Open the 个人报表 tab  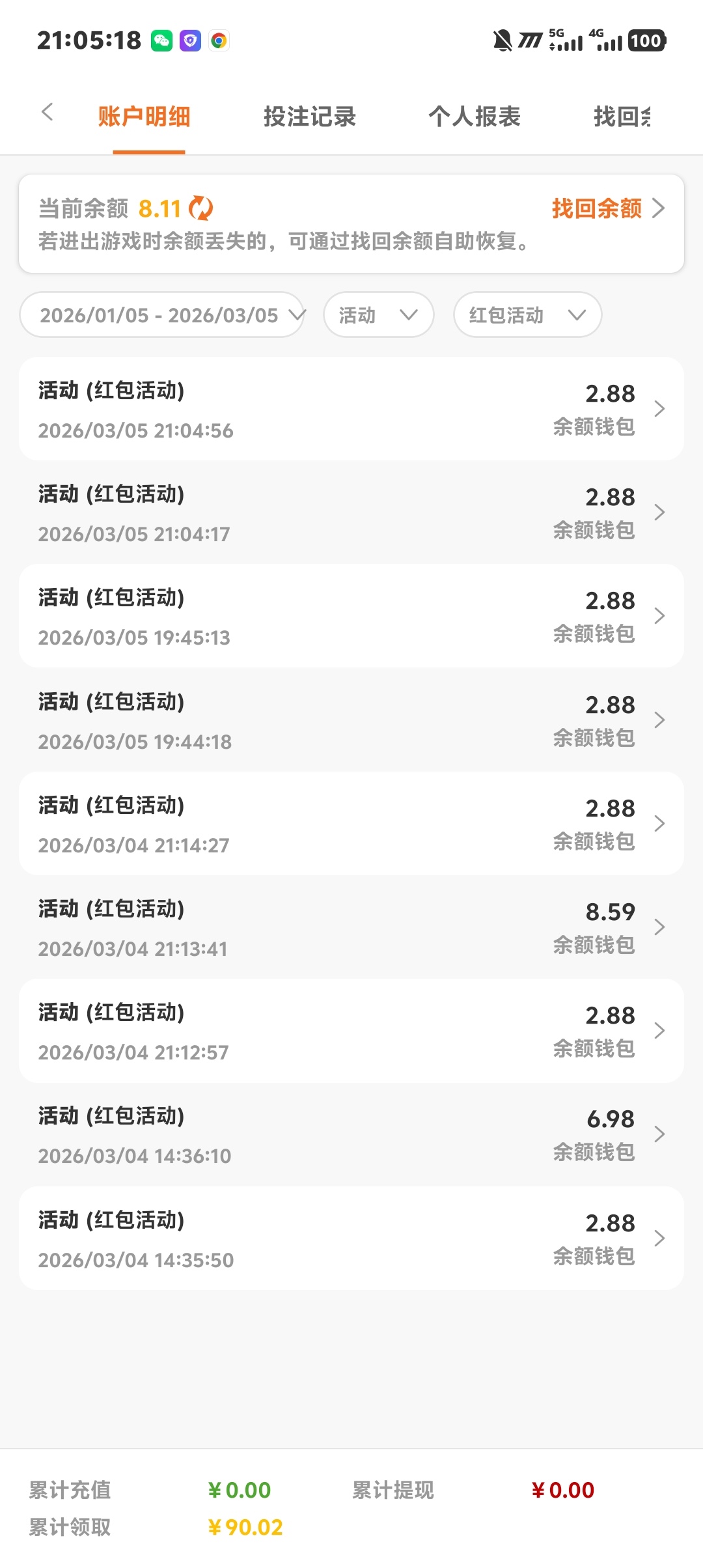pyautogui.click(x=475, y=117)
